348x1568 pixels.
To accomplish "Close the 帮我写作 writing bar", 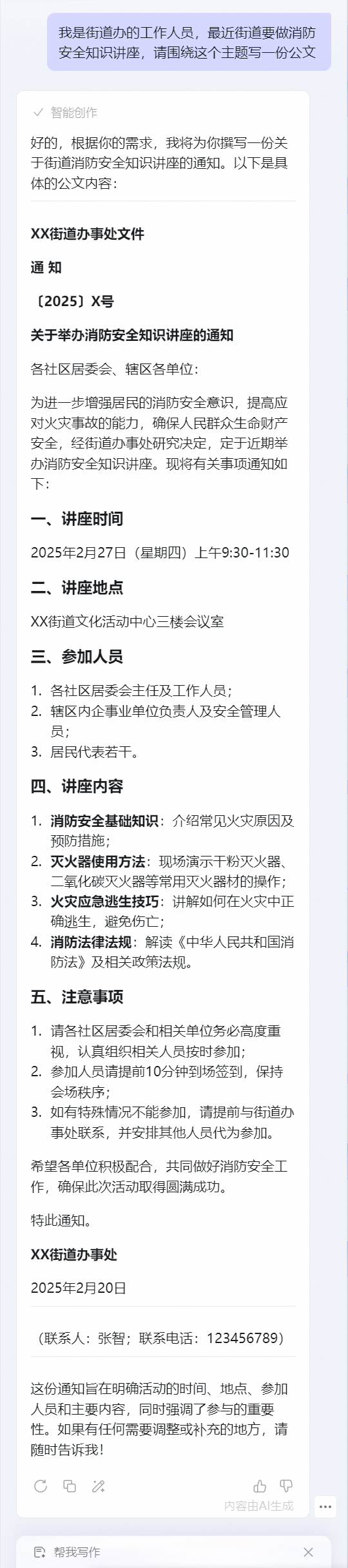I will click(309, 1552).
